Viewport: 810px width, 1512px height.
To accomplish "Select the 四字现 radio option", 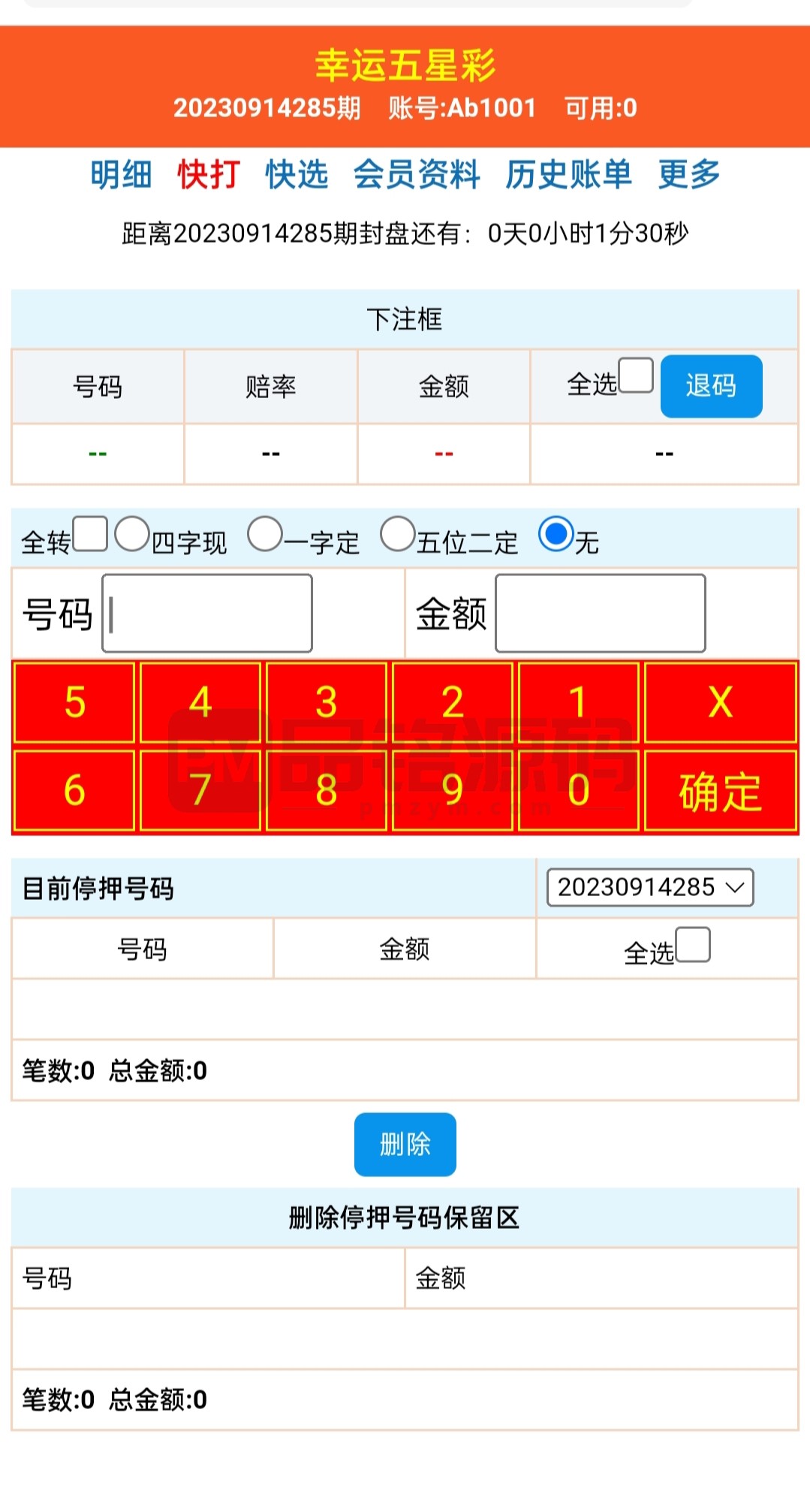I will pos(132,534).
